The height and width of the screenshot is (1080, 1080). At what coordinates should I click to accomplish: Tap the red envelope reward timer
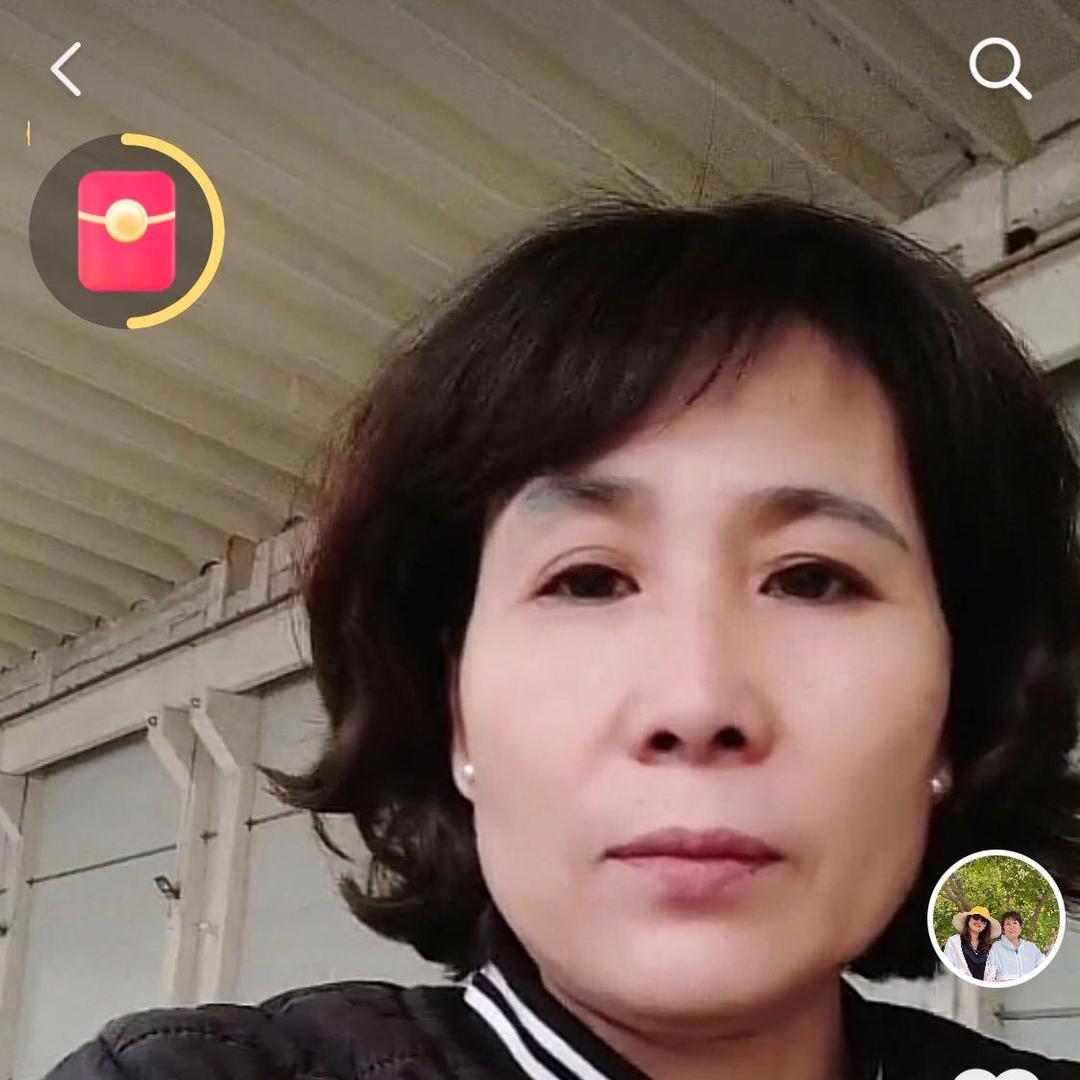click(126, 231)
